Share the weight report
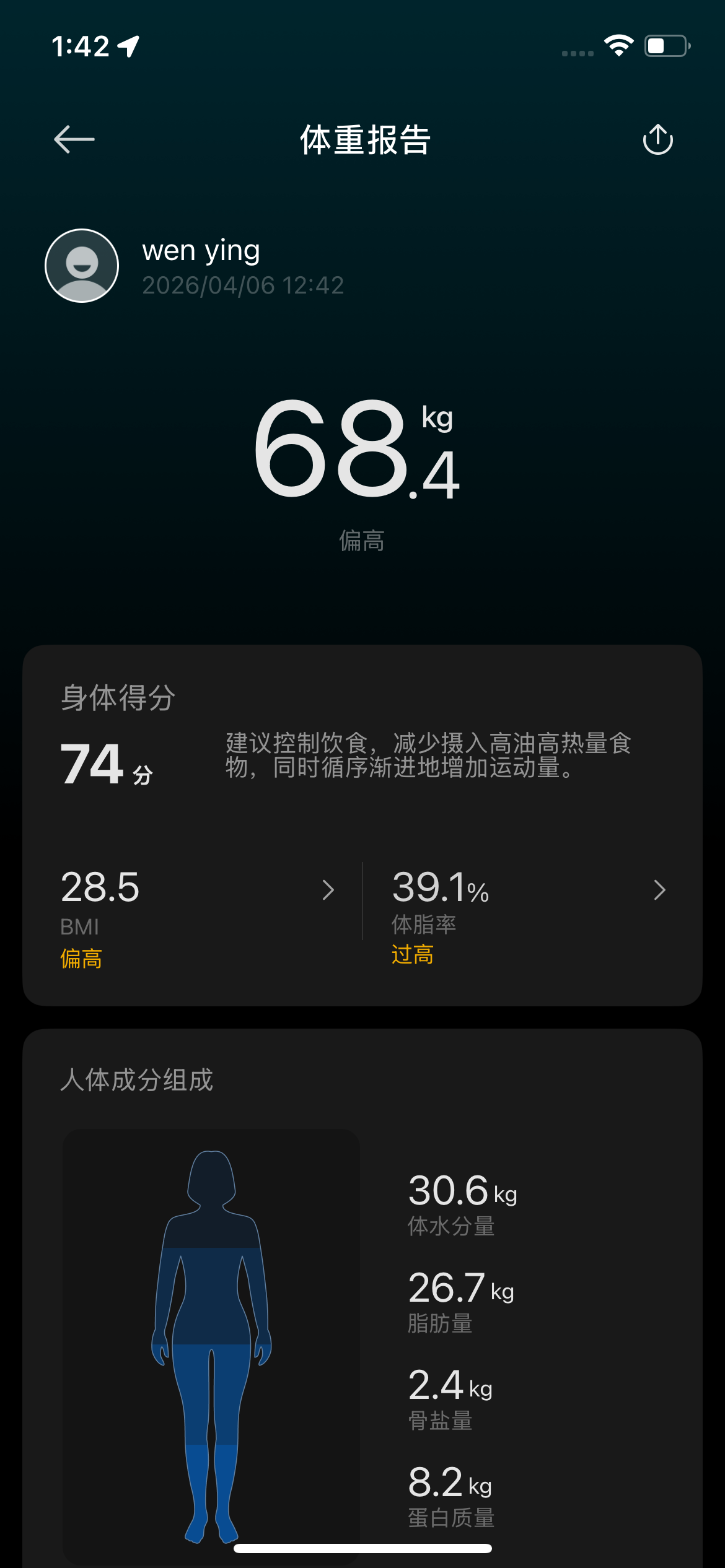 click(657, 139)
